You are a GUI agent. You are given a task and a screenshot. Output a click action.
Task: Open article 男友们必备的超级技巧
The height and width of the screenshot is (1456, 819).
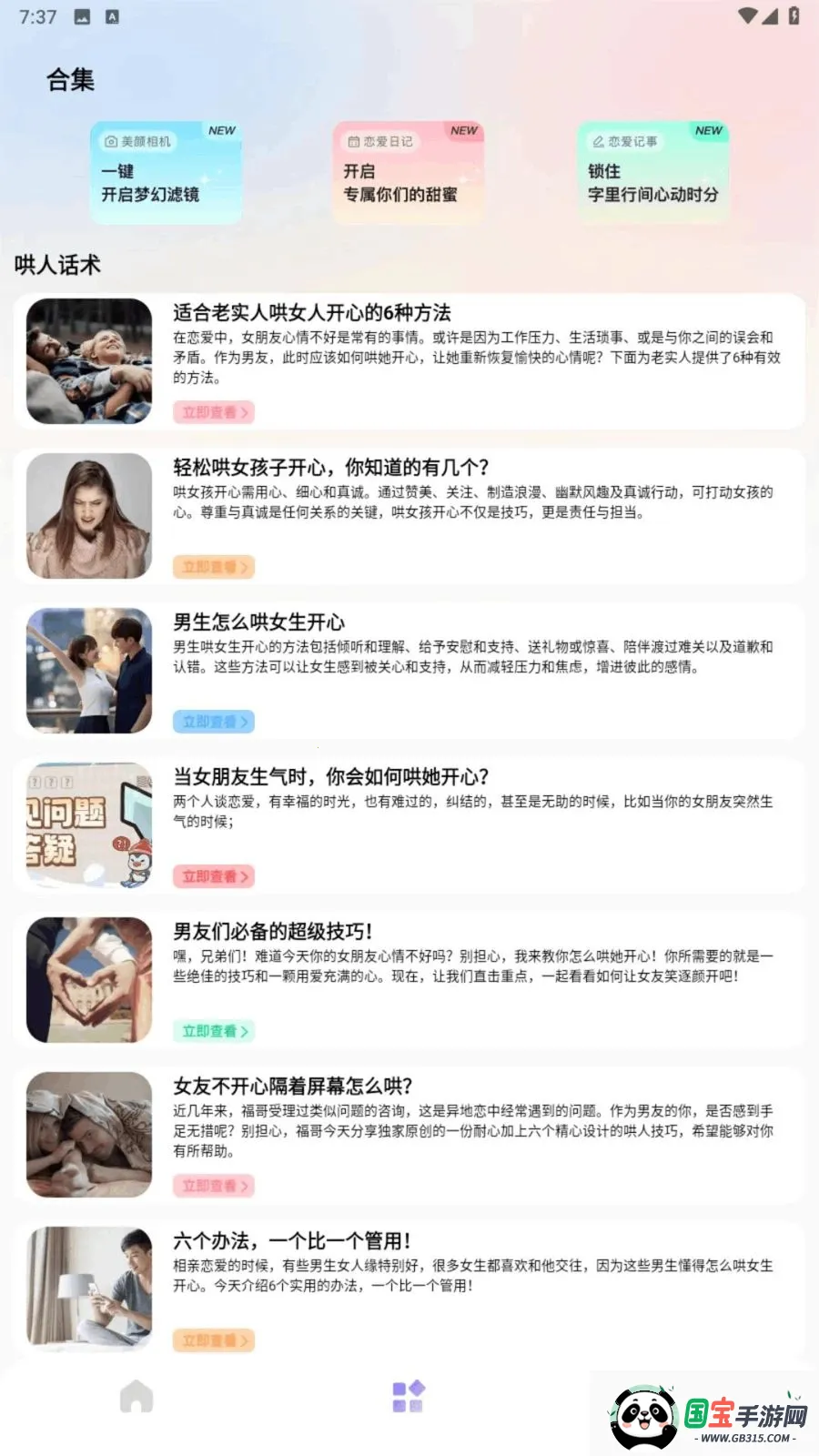273,932
